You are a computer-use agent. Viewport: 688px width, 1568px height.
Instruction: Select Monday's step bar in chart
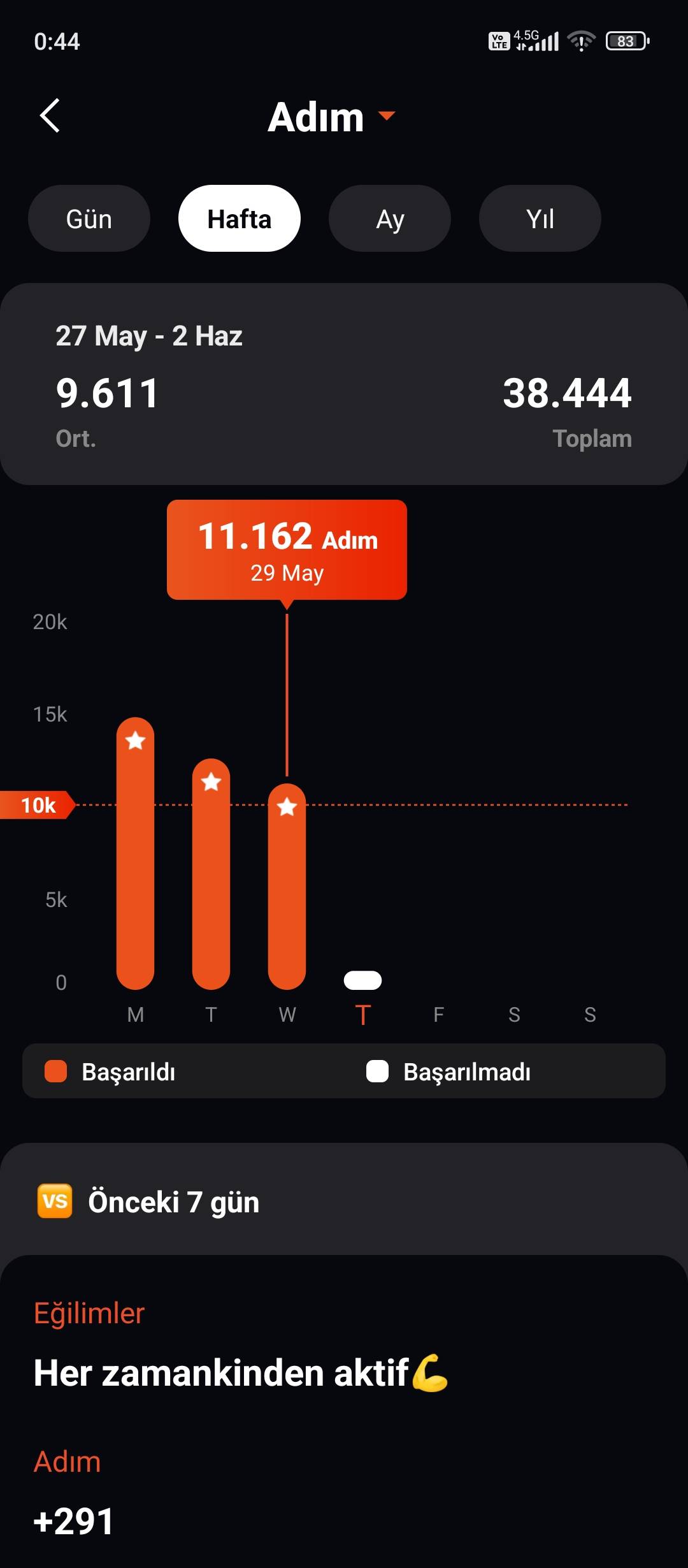(135, 854)
